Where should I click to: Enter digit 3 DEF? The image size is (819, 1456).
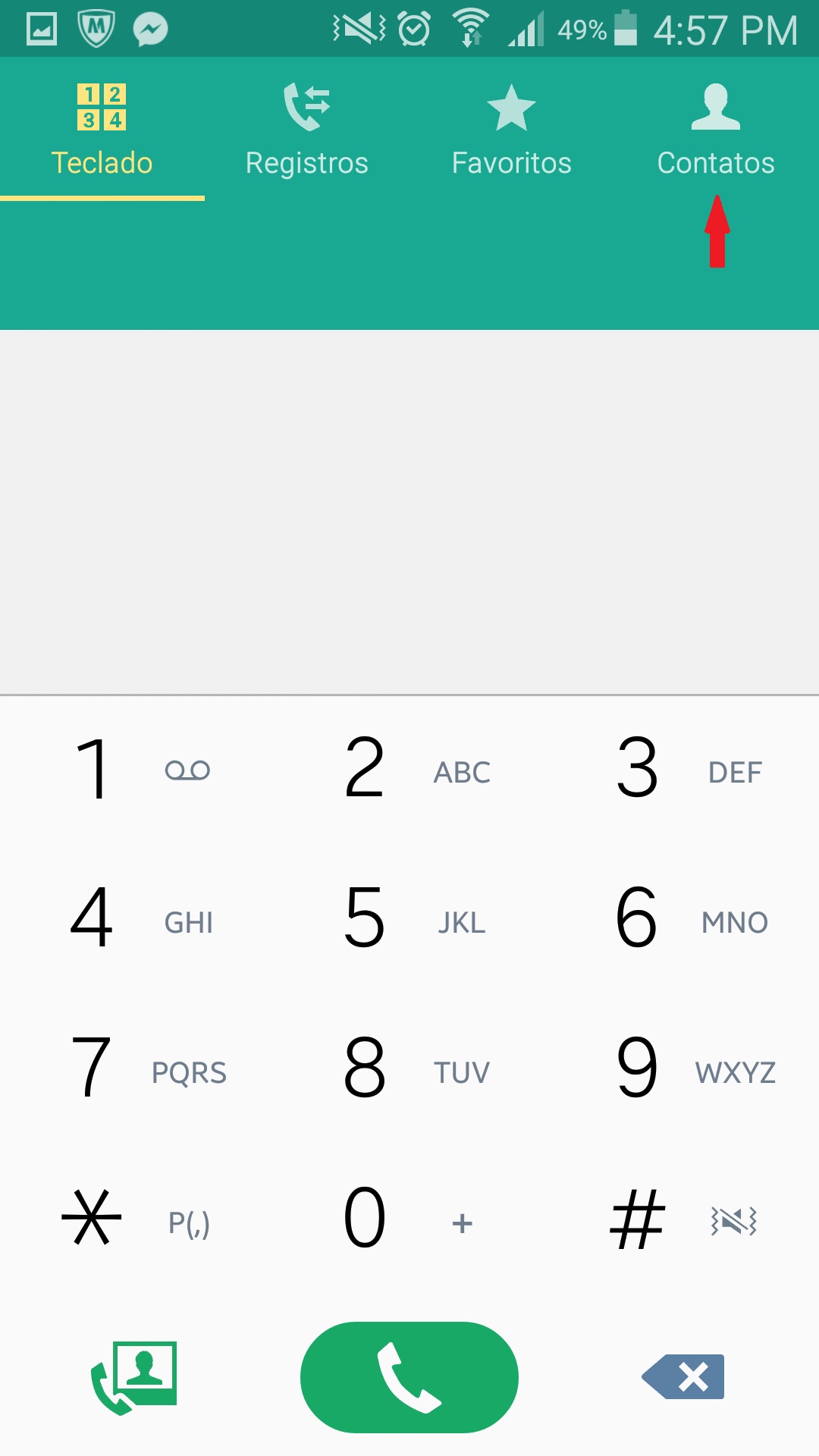click(682, 770)
